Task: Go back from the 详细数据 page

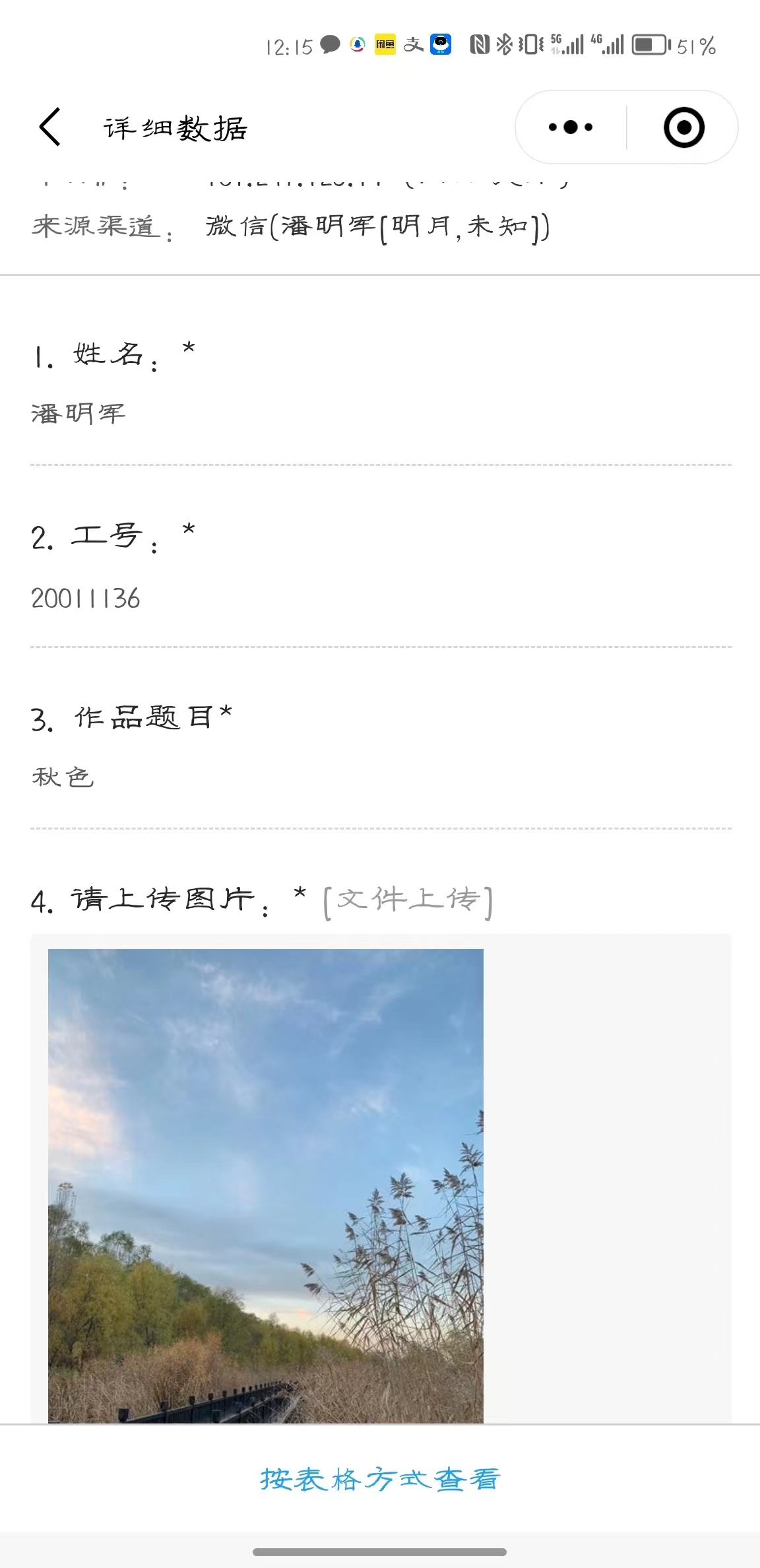Action: tap(50, 127)
